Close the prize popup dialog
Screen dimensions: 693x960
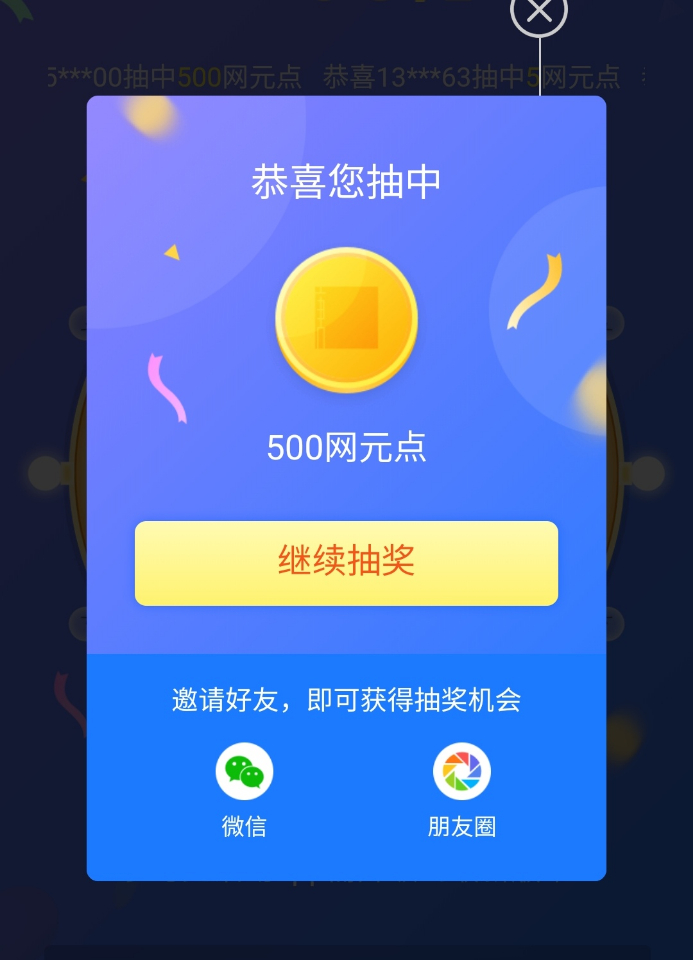539,10
